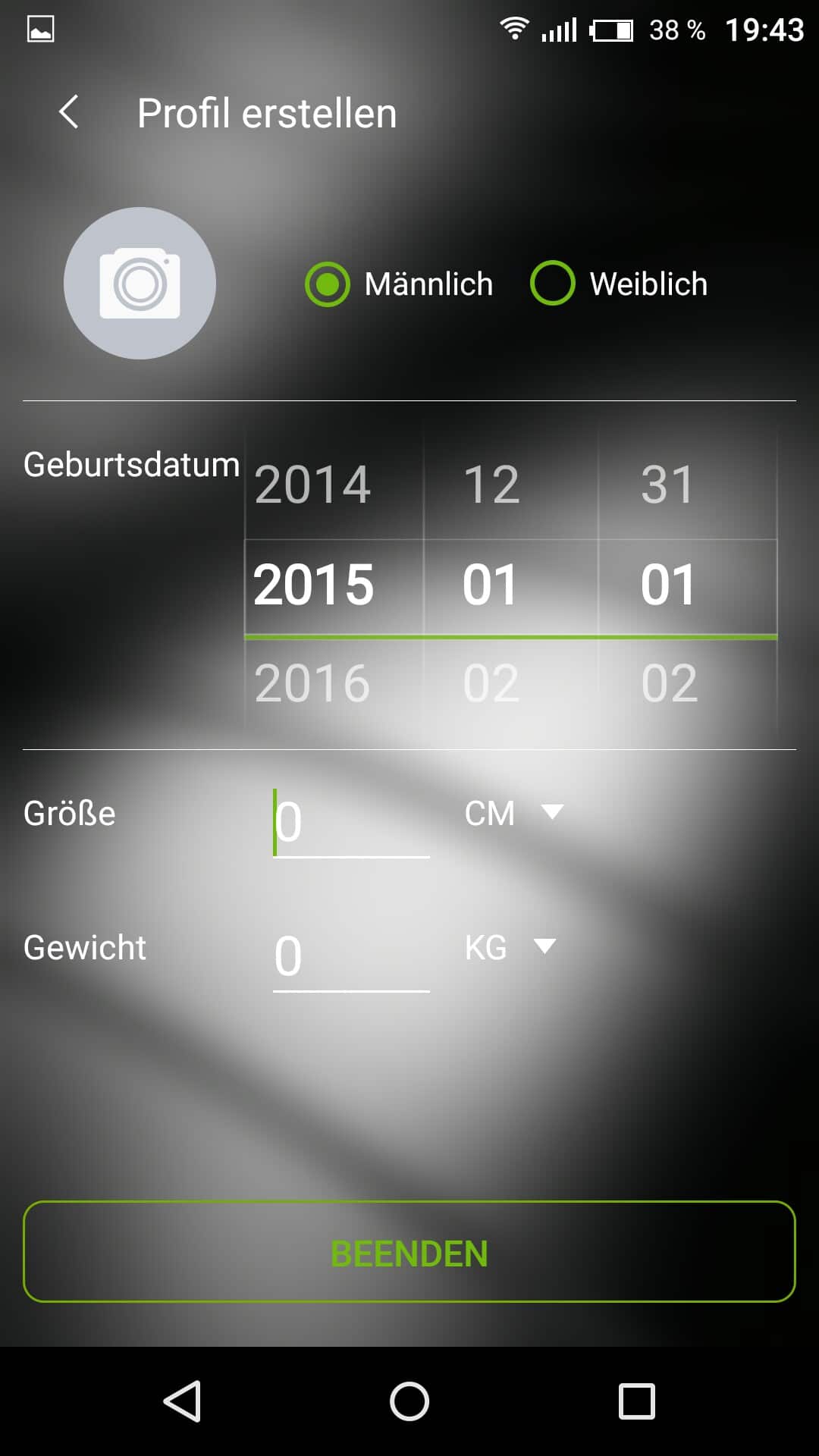Choose Weiblich as gender
819x1456 pixels.
tap(553, 284)
